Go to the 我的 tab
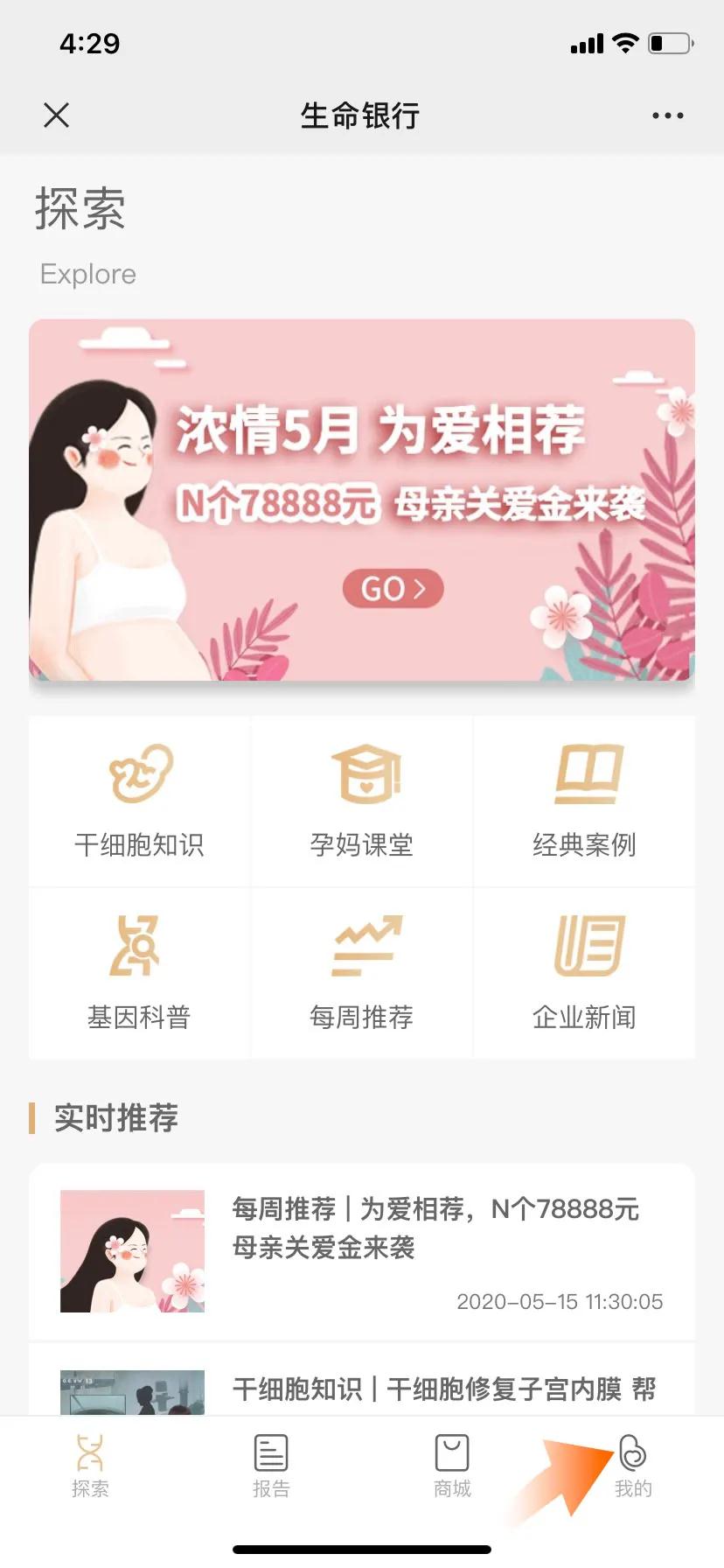The image size is (724, 1568). click(633, 1466)
